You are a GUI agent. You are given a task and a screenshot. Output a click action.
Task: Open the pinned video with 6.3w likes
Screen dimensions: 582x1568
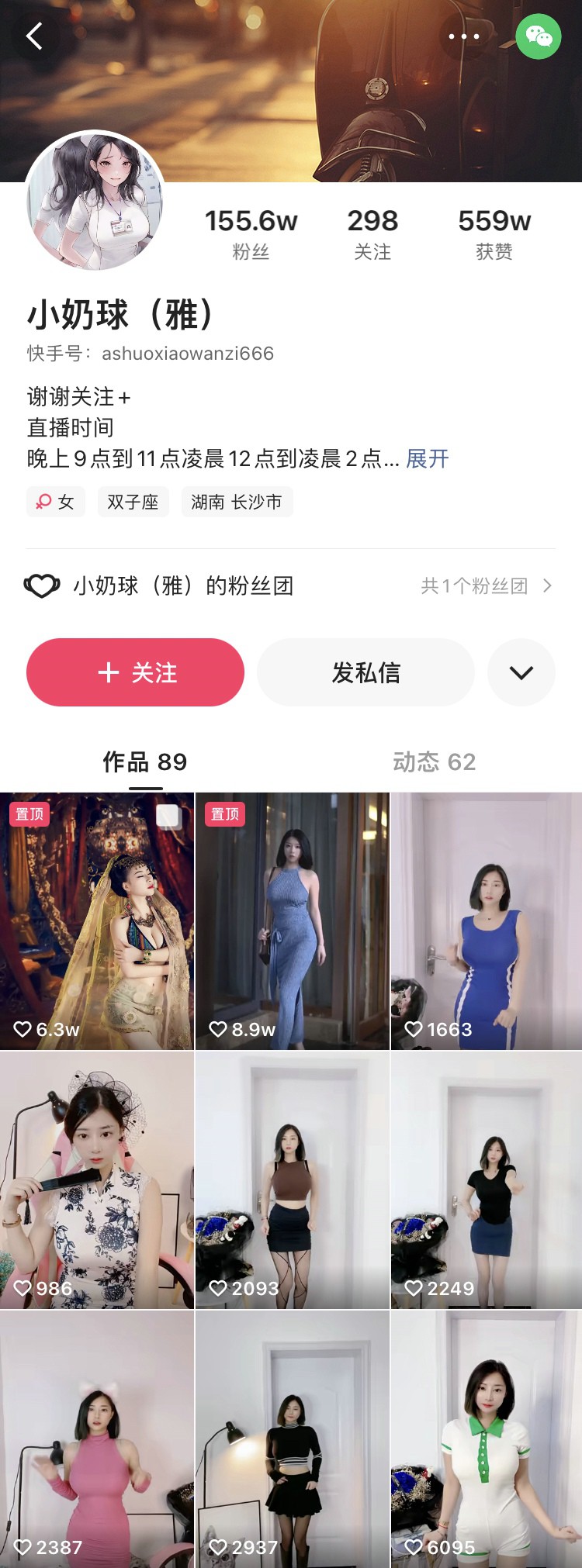97,921
